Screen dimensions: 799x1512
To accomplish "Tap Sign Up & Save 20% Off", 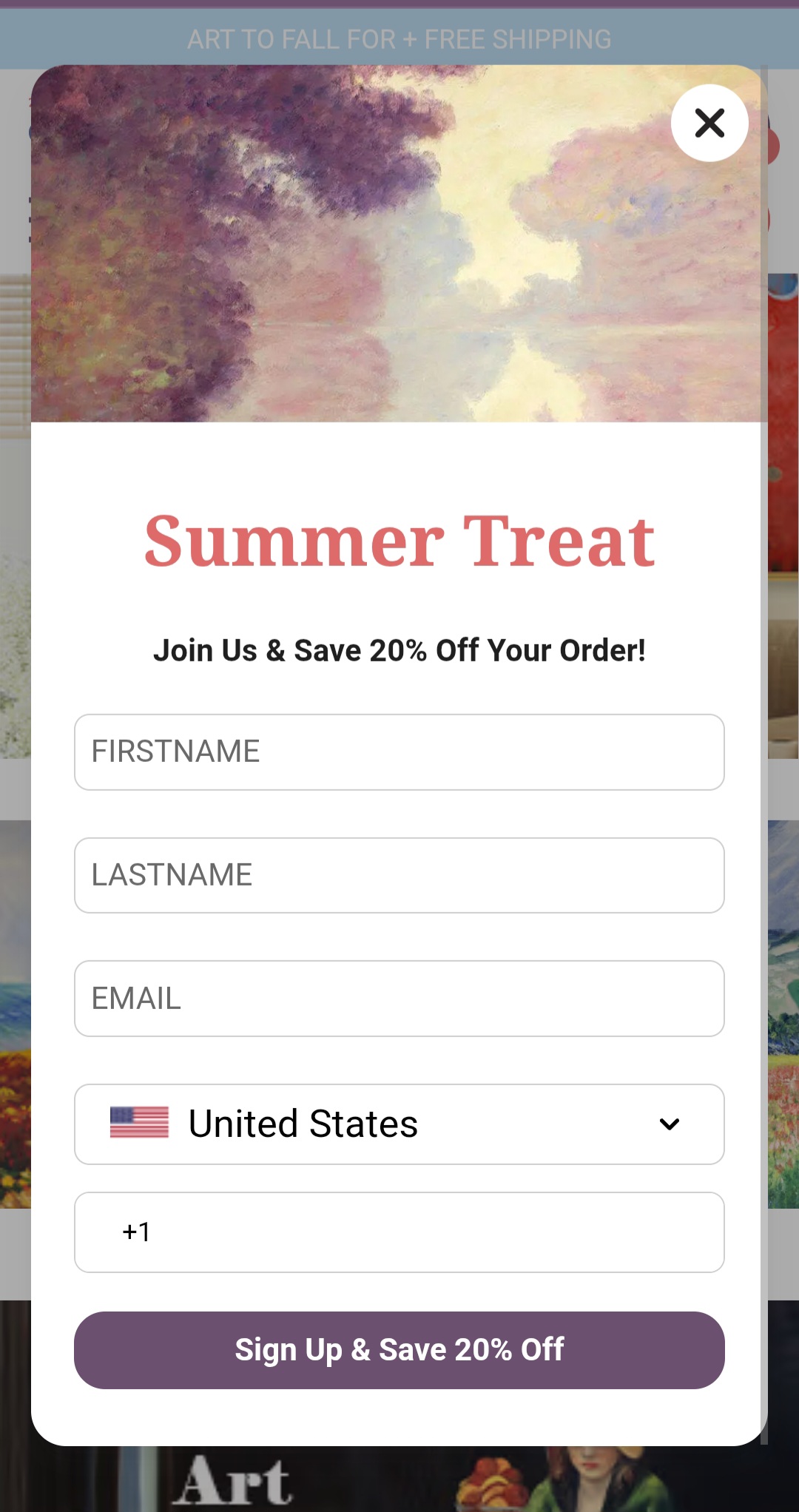I will [399, 1350].
